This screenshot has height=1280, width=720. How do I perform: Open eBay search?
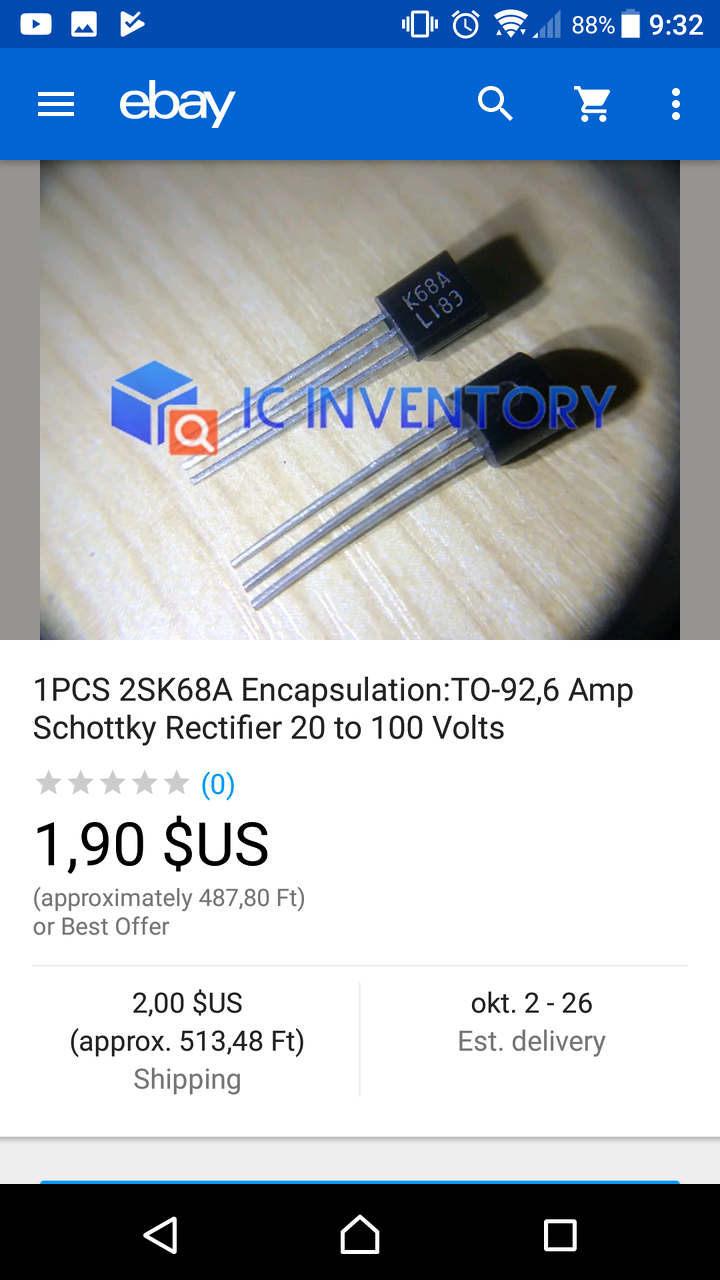[494, 104]
